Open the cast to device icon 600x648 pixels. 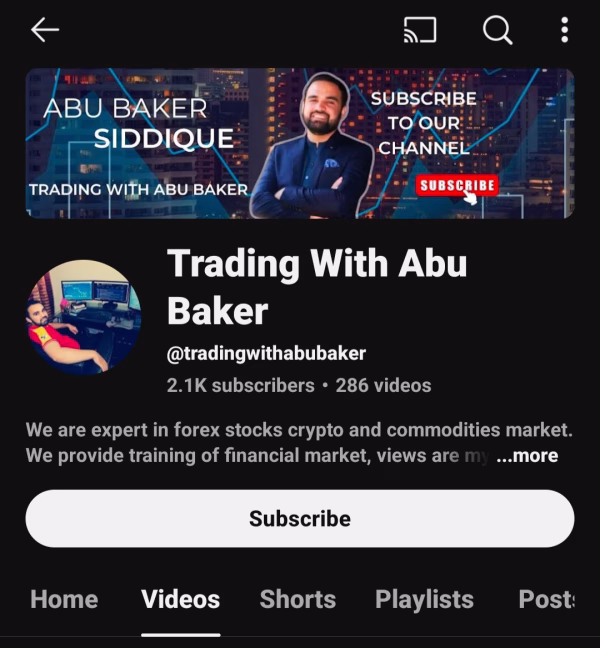420,30
